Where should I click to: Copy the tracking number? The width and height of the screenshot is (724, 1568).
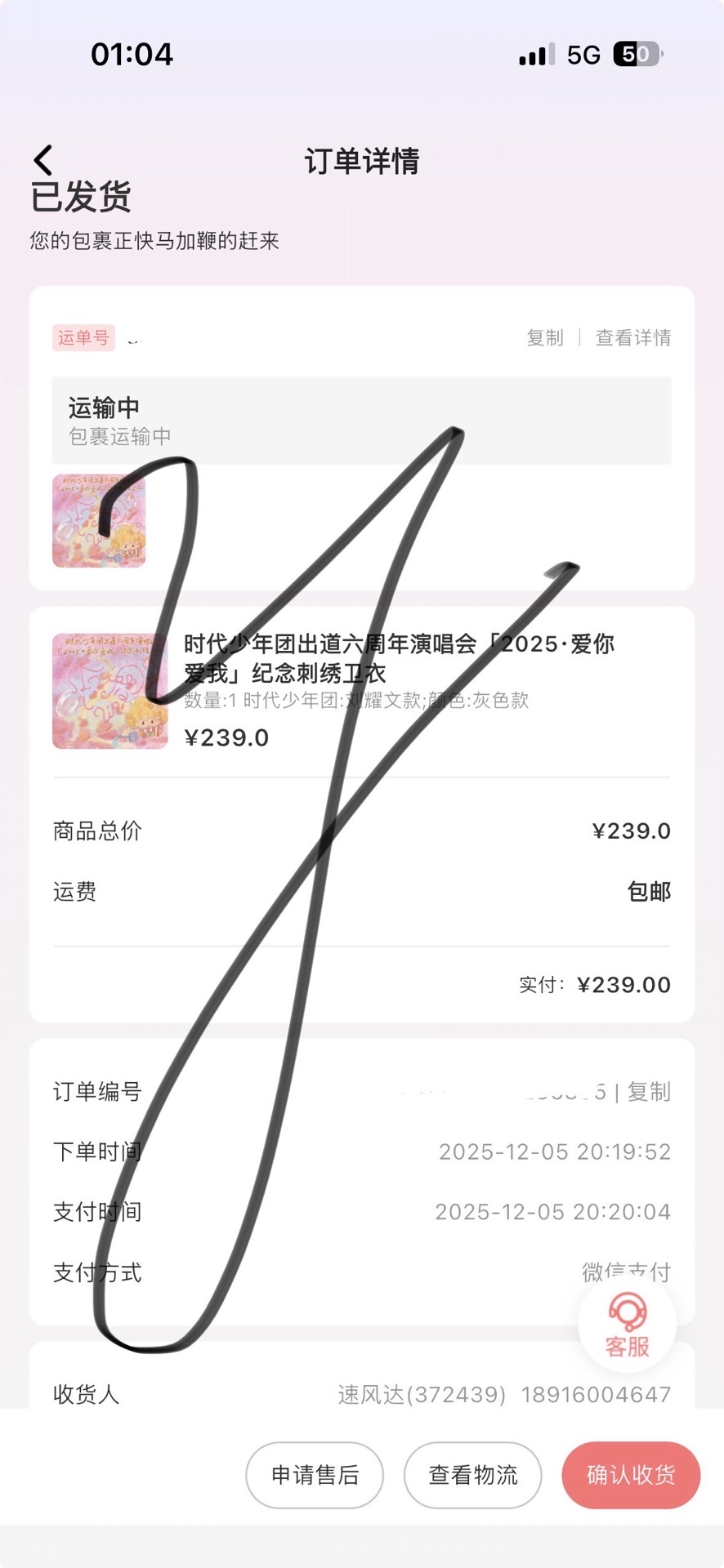pos(545,337)
